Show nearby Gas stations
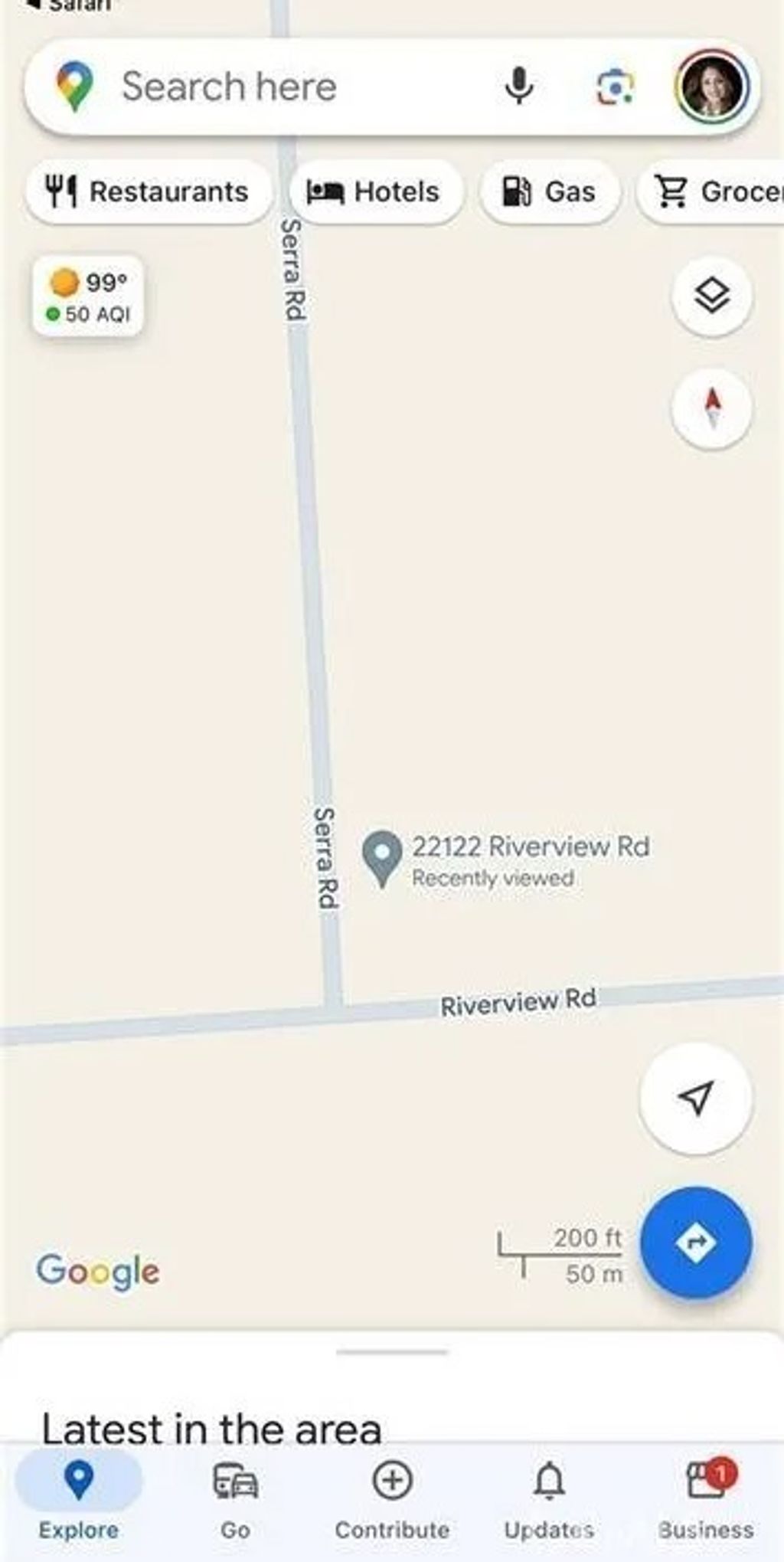This screenshot has height=1562, width=784. pos(550,192)
